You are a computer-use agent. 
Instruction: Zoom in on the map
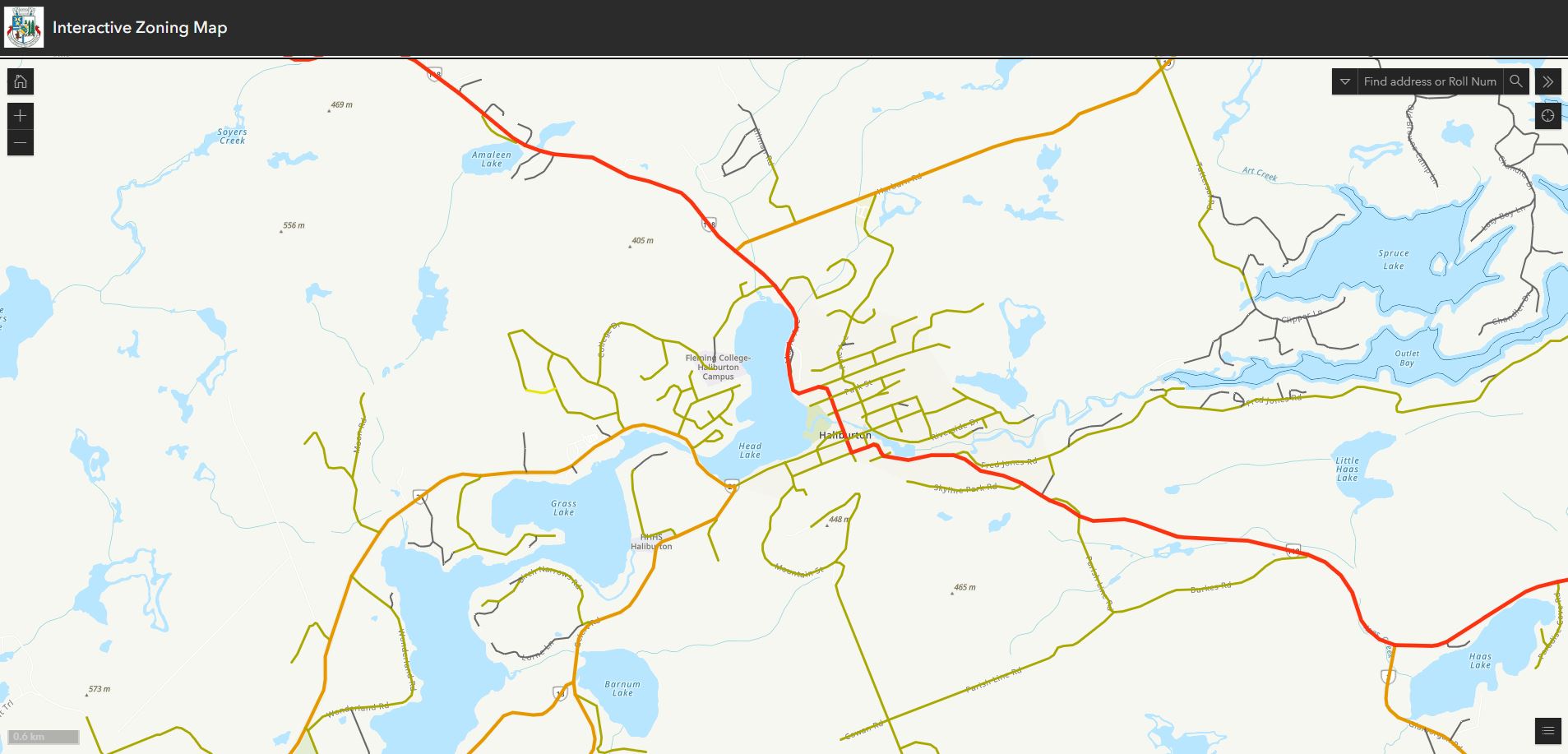pyautogui.click(x=21, y=116)
